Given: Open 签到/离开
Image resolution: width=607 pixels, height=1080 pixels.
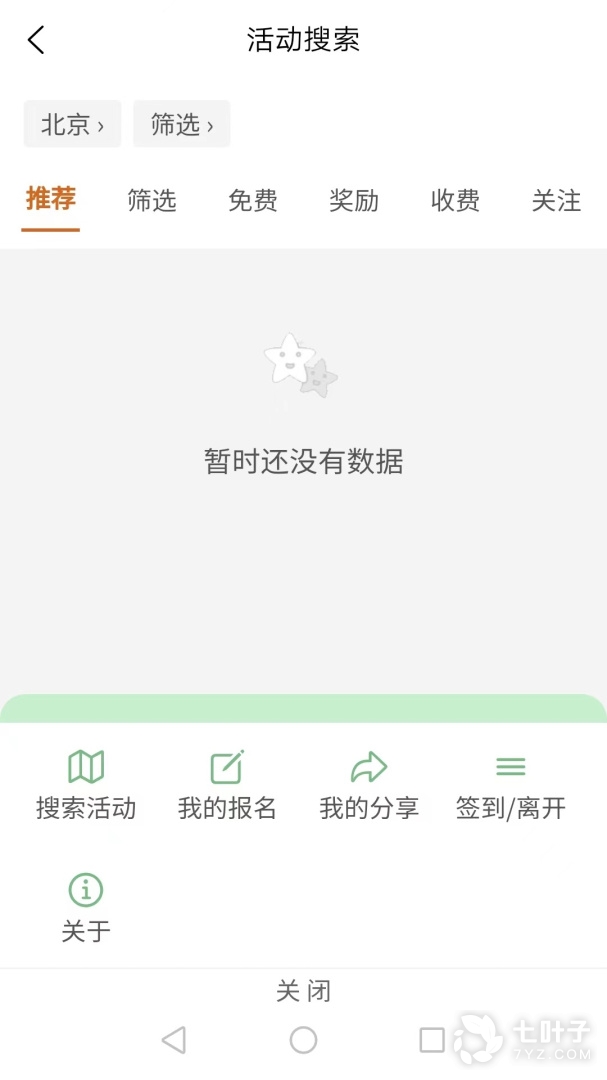Looking at the screenshot, I should (x=511, y=785).
